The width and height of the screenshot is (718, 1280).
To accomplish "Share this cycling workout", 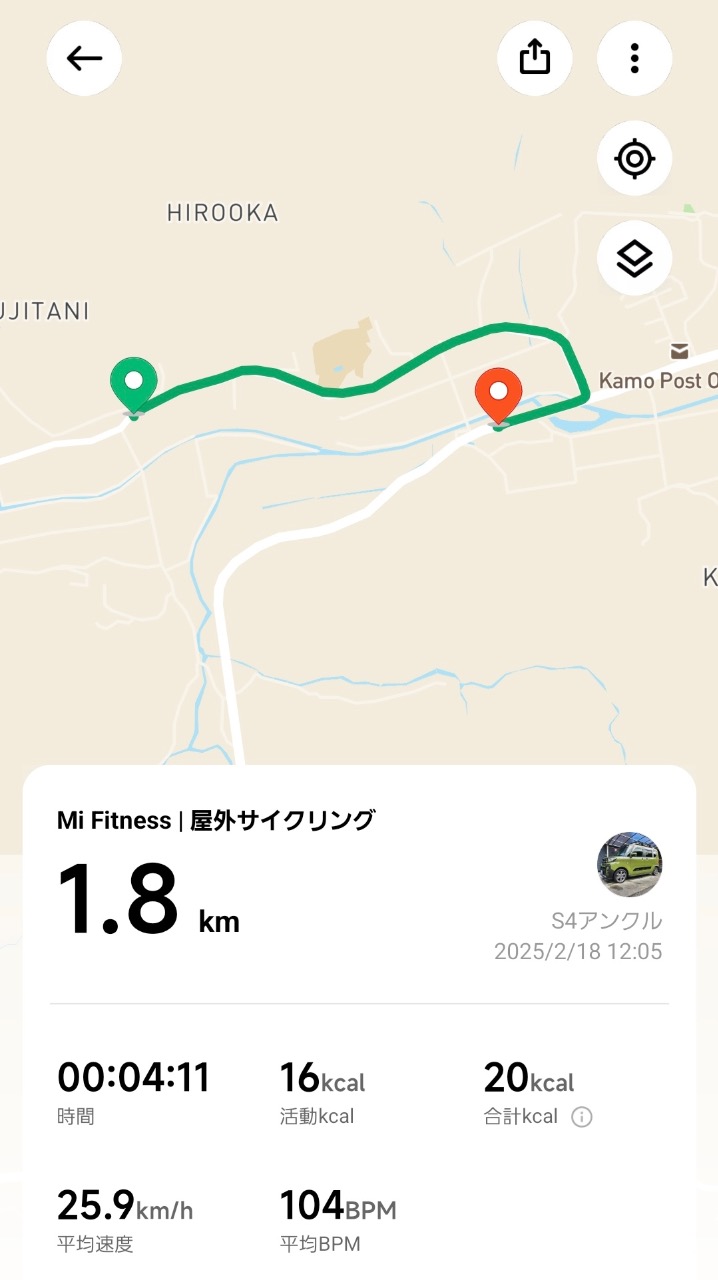I will tap(535, 58).
